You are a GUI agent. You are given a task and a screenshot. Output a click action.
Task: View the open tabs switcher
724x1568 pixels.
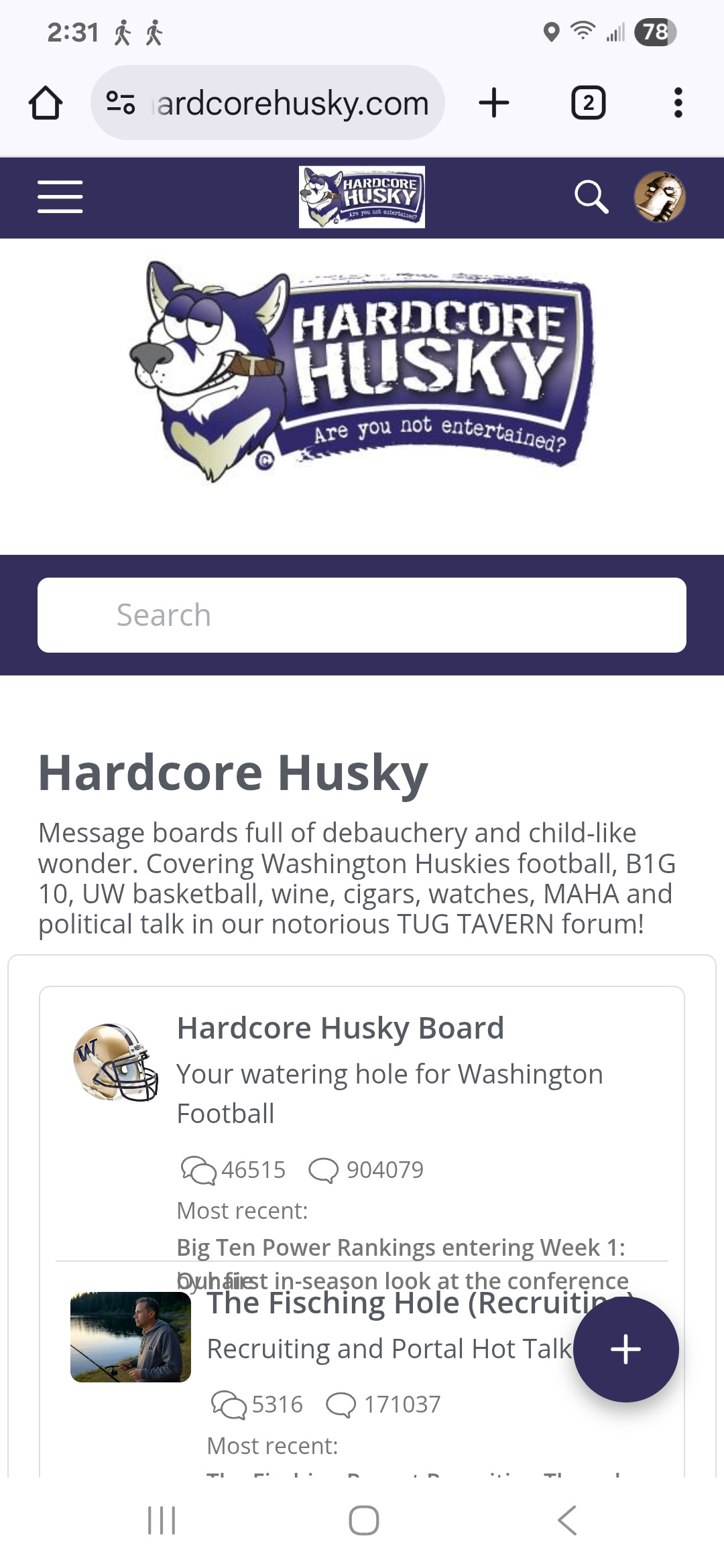589,103
